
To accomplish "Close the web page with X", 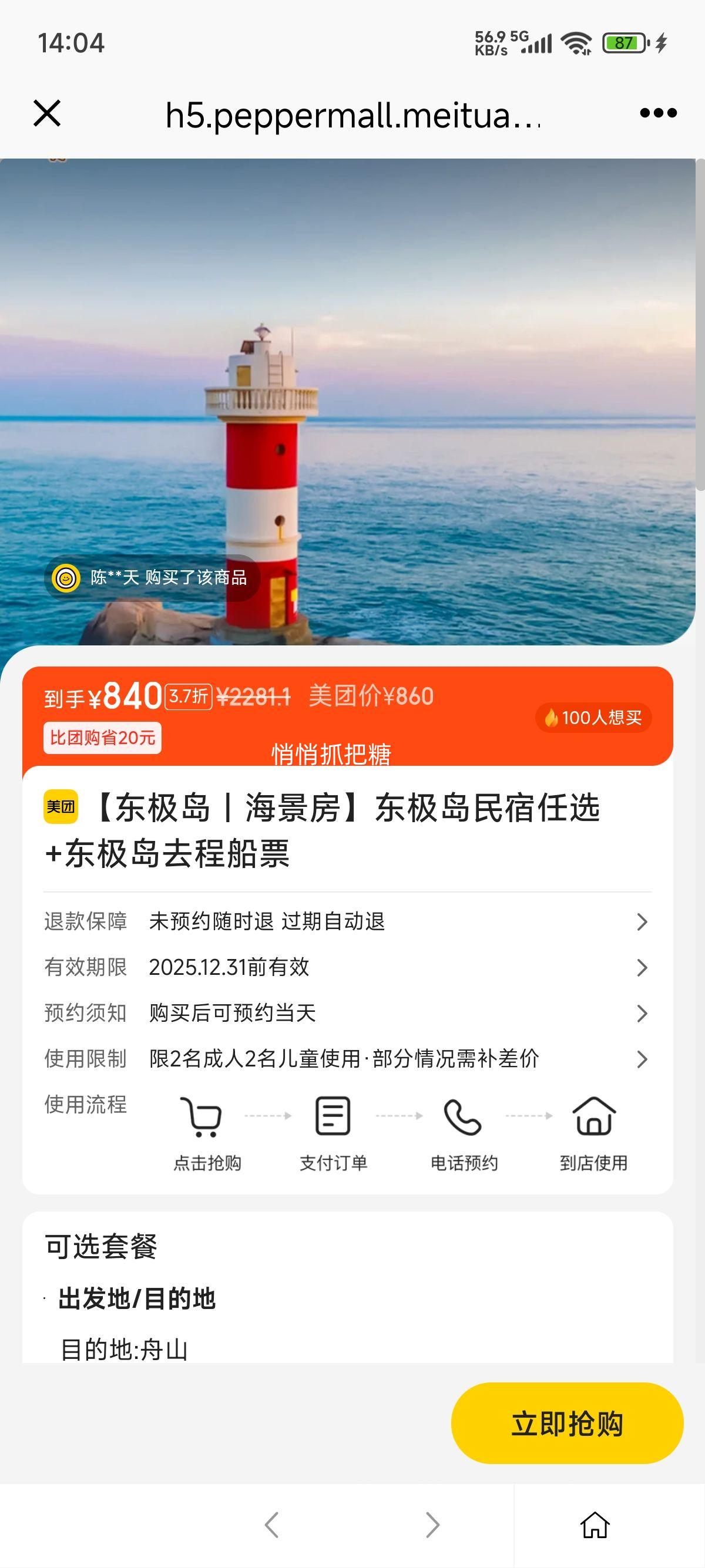I will coord(47,114).
